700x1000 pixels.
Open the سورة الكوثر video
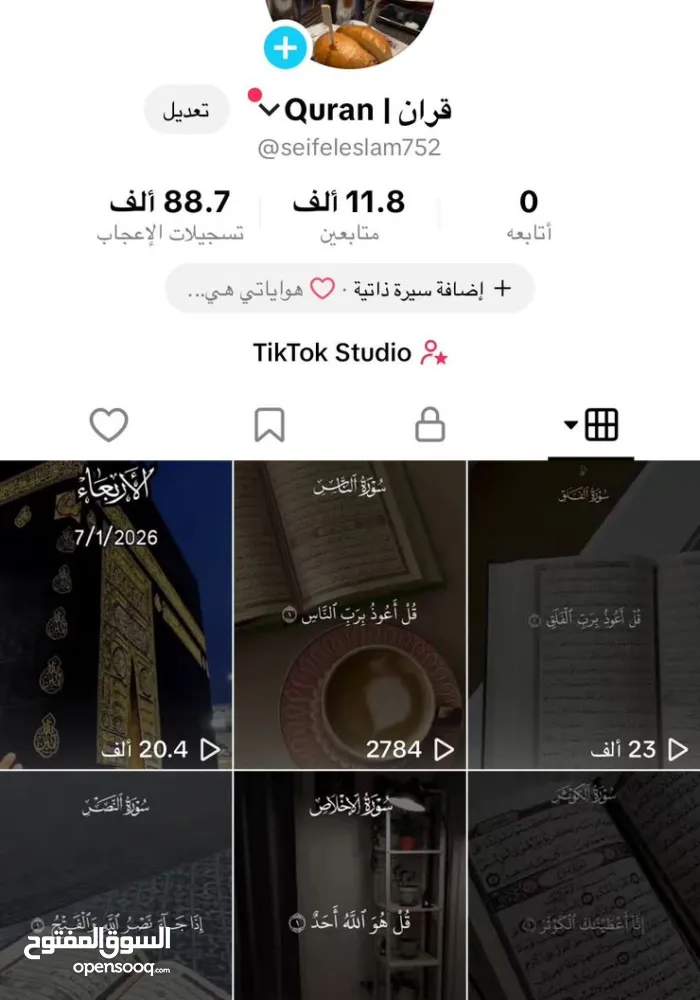coord(584,885)
